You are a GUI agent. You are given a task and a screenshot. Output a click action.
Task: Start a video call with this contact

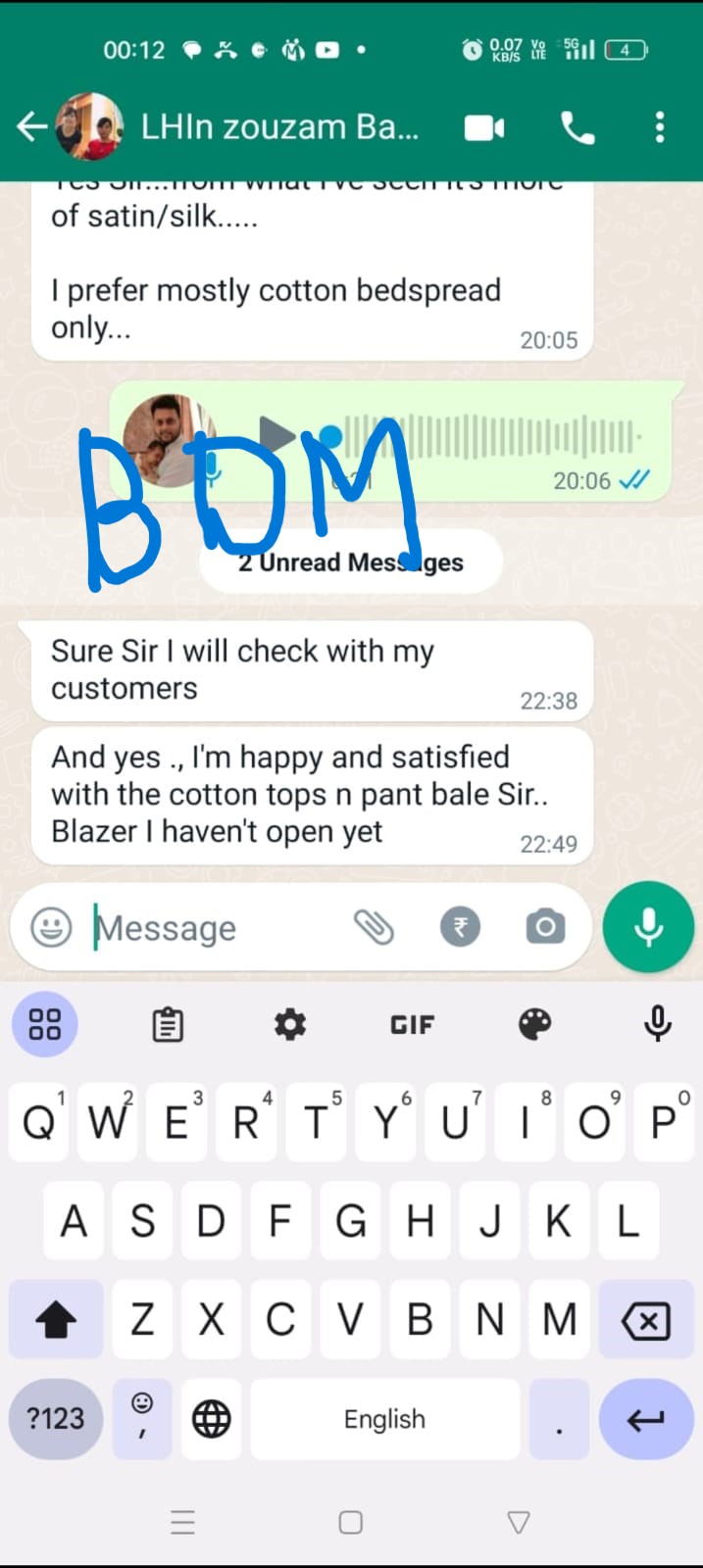[x=484, y=127]
